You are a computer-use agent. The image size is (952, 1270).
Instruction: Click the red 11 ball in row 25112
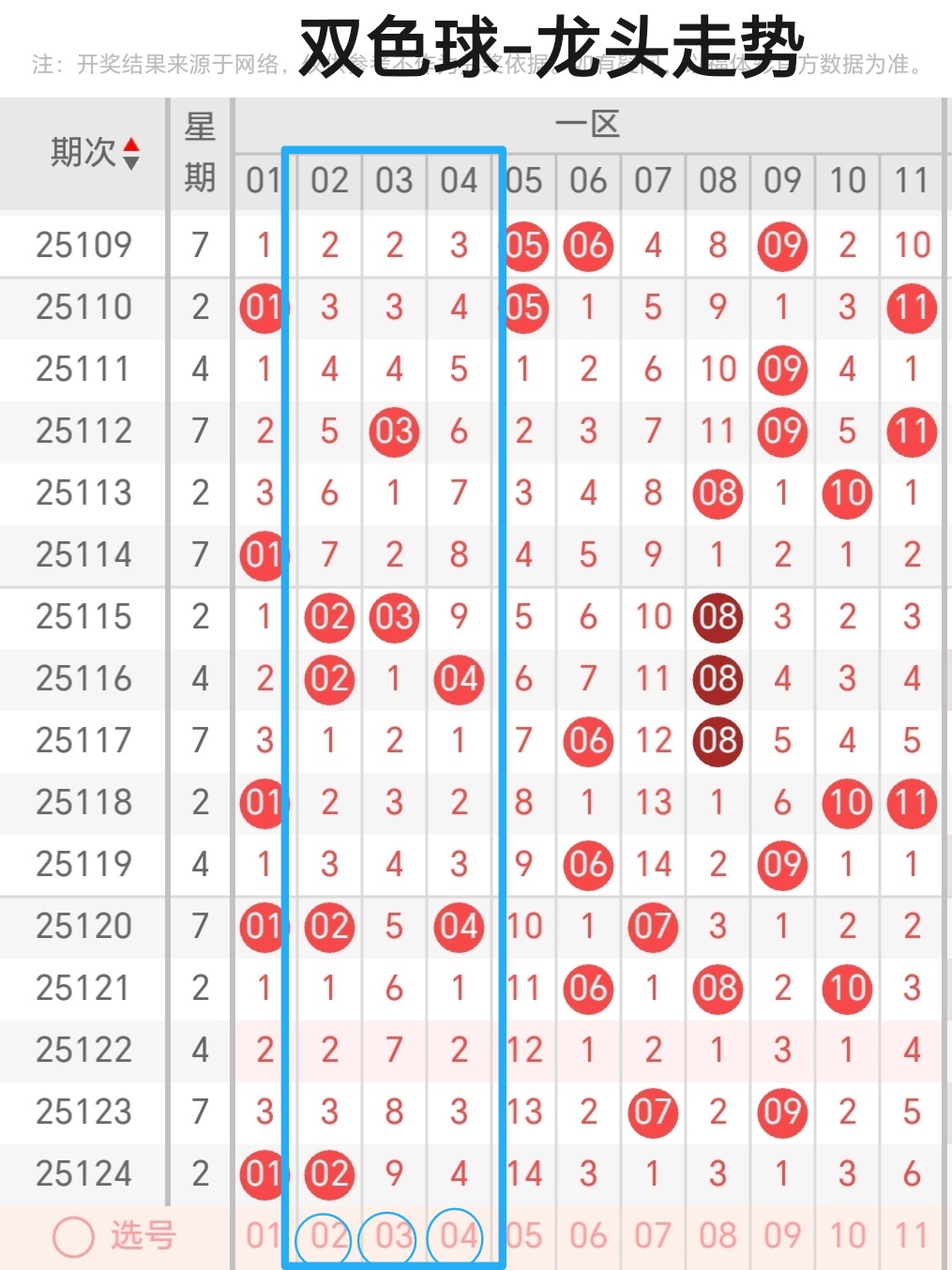click(x=911, y=431)
